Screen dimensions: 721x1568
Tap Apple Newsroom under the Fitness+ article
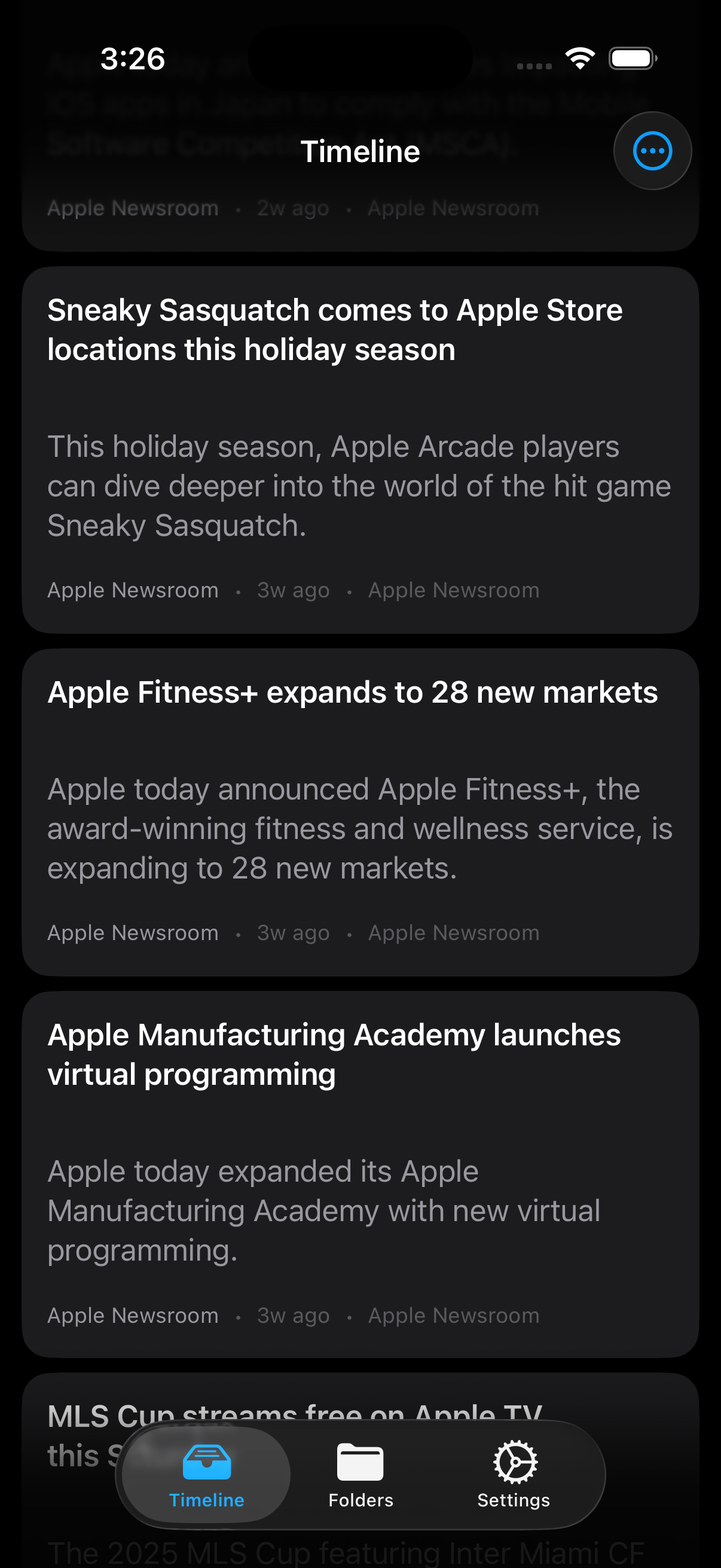[x=133, y=932]
